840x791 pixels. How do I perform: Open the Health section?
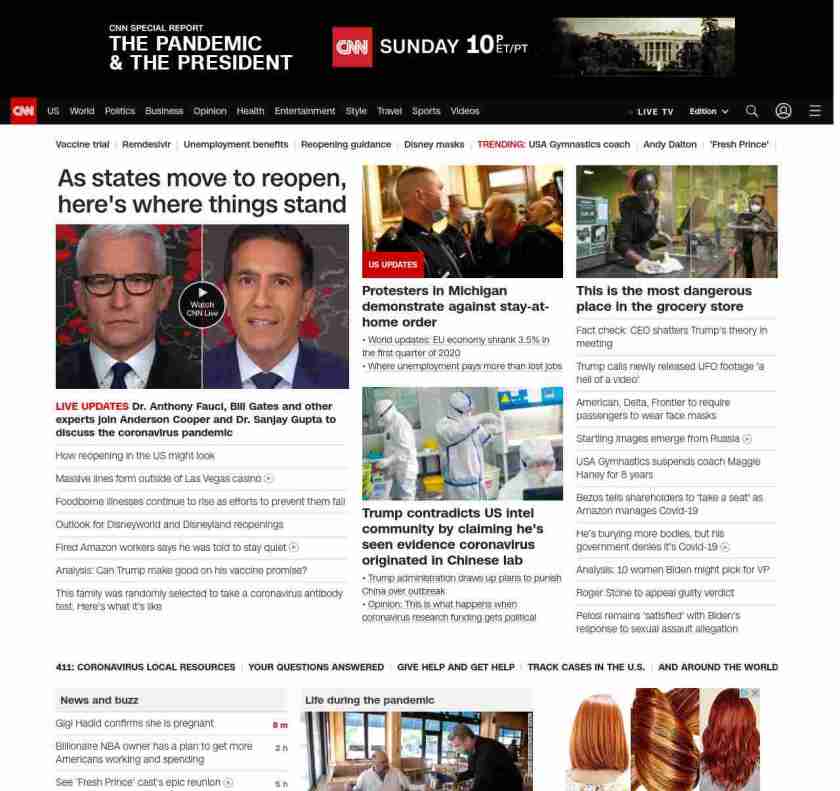point(250,111)
